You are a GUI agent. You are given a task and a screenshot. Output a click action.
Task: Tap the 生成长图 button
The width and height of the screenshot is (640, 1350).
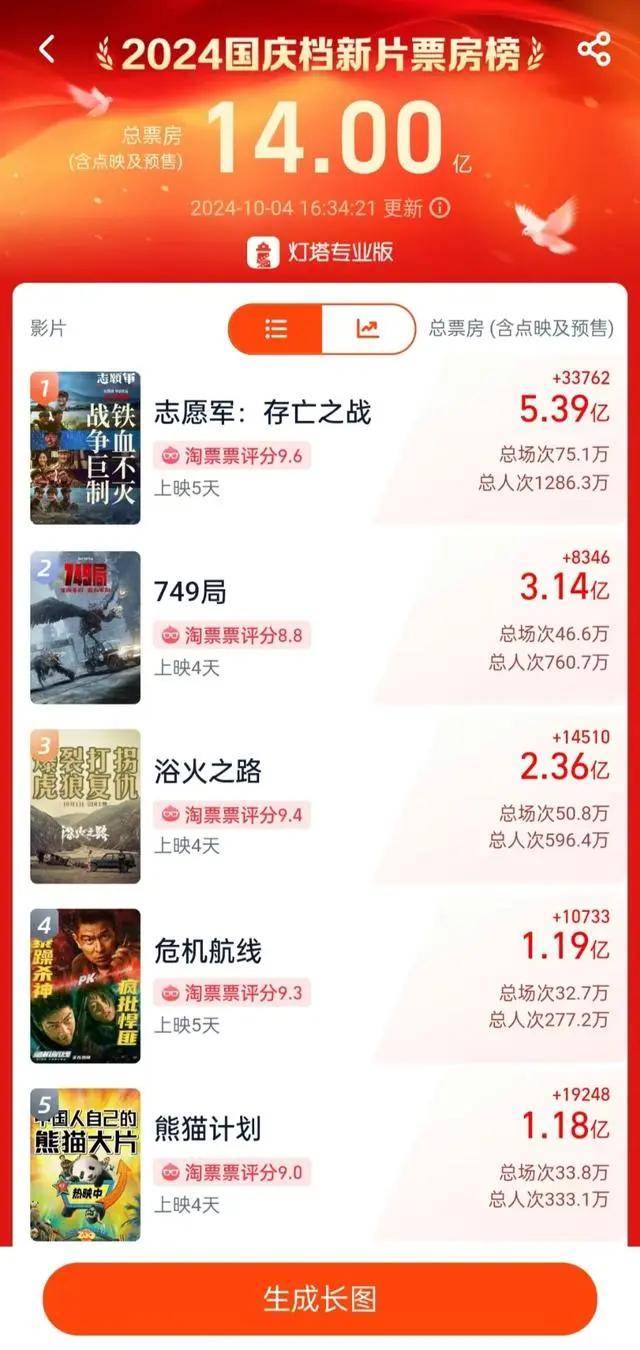click(x=320, y=1298)
